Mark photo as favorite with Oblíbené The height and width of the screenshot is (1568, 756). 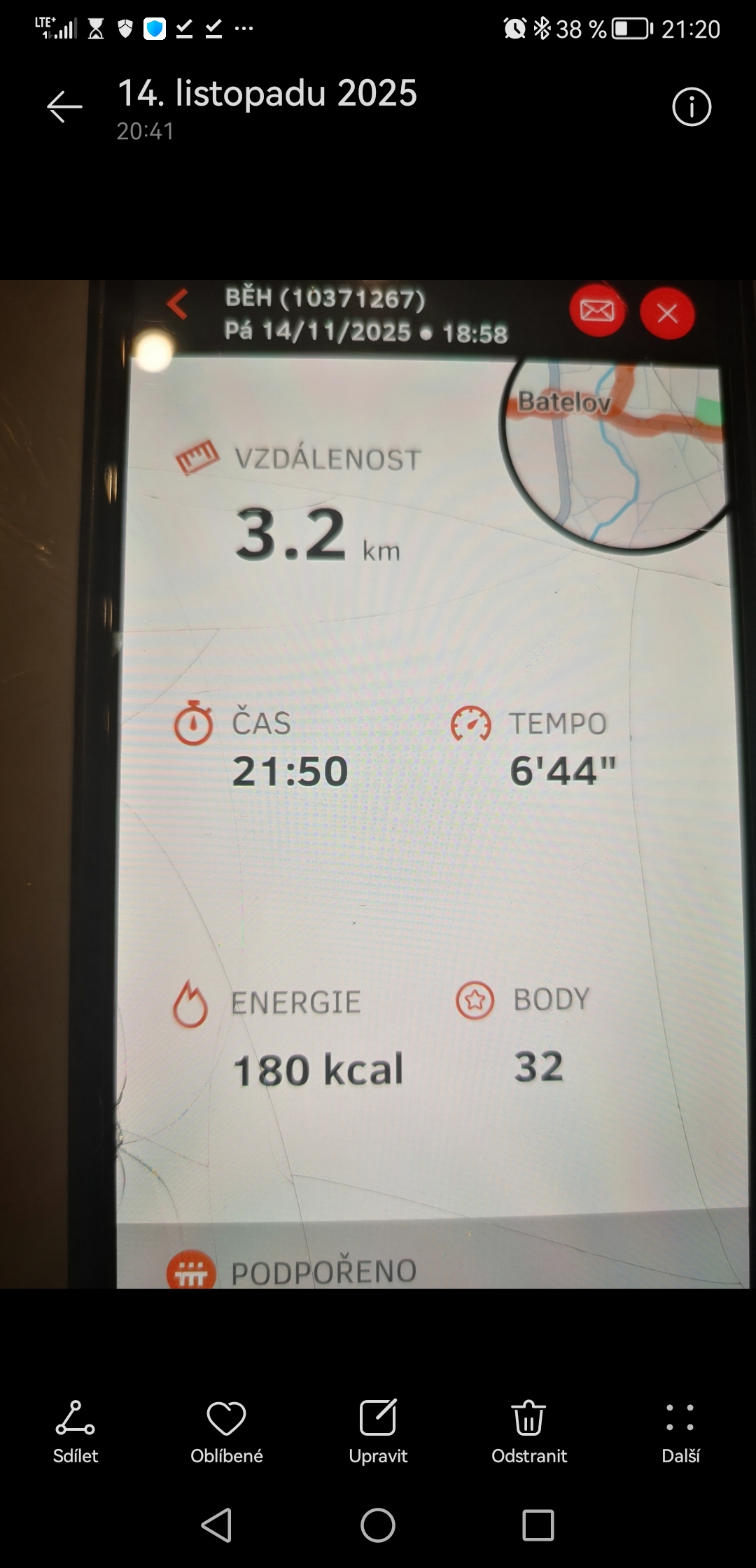227,1431
